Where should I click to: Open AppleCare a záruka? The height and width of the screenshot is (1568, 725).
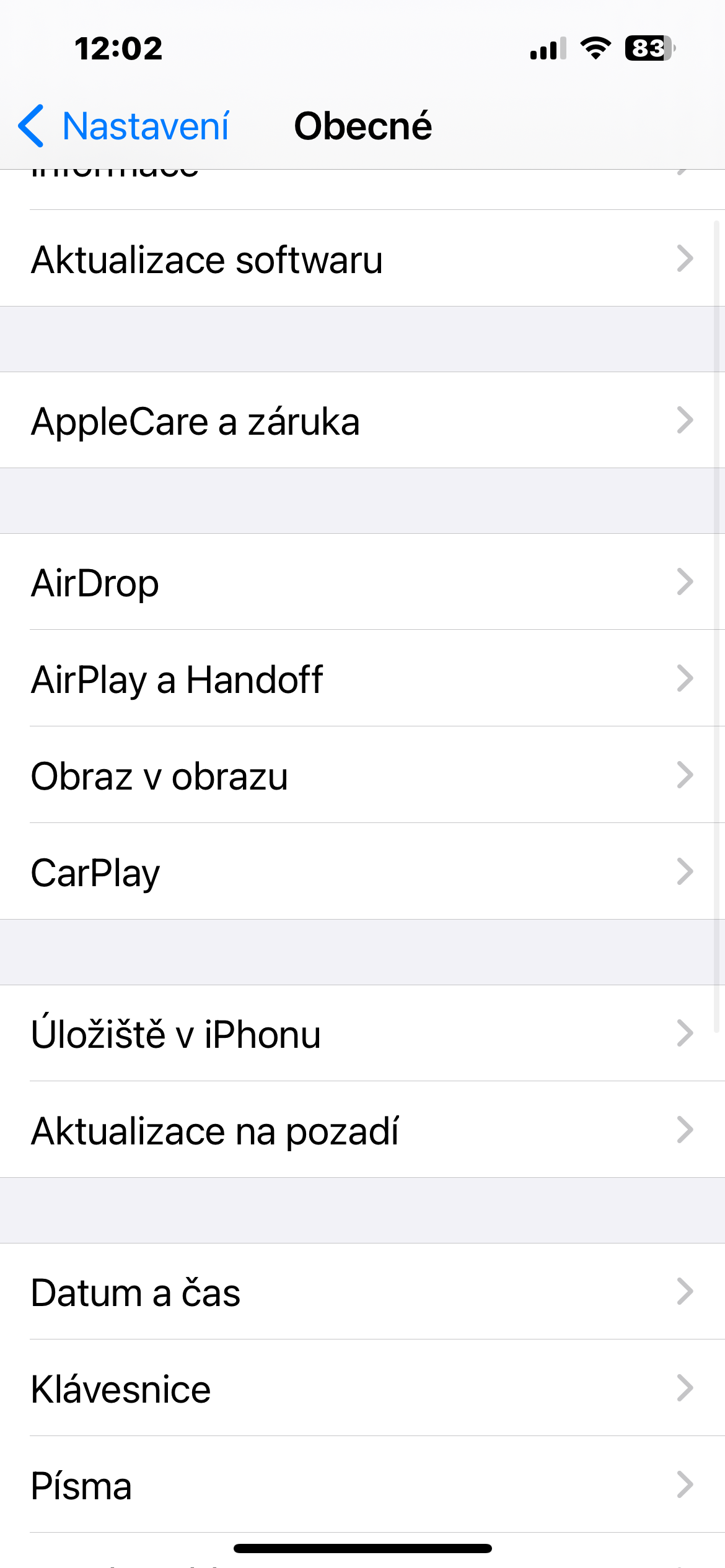point(362,420)
